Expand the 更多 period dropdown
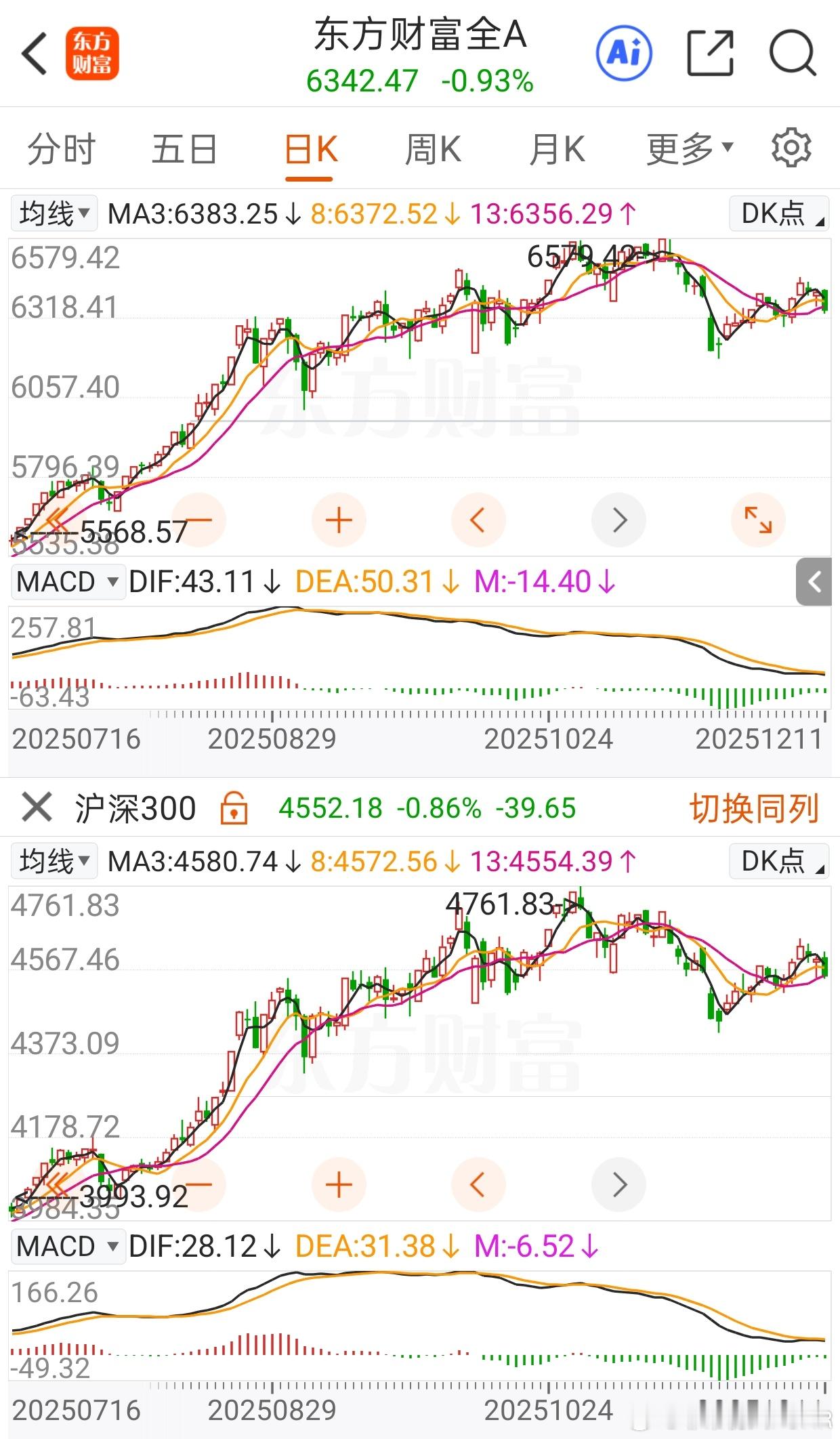 pos(690,149)
